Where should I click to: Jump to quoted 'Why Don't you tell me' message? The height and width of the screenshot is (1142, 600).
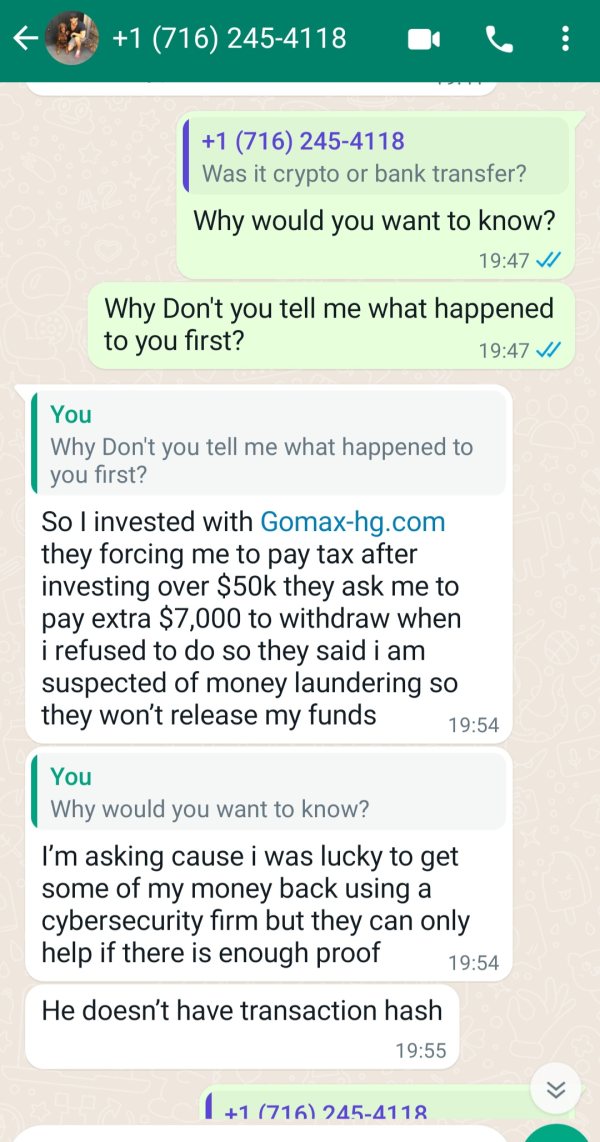[269, 443]
